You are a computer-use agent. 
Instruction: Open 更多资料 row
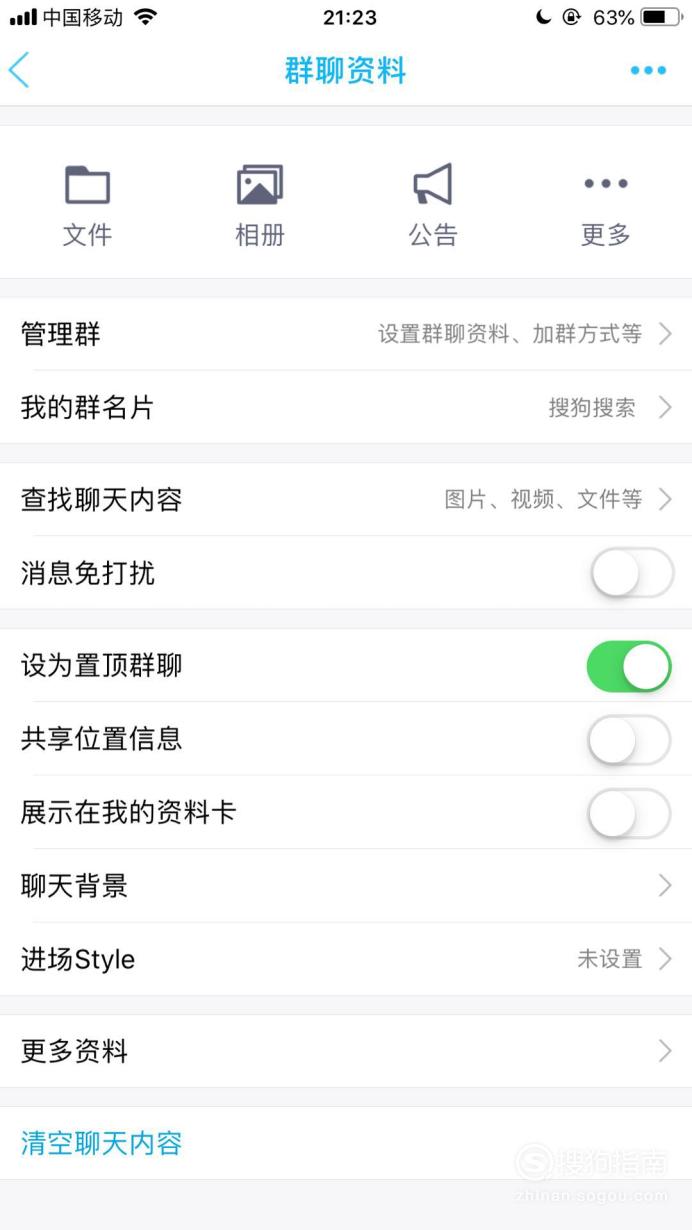pos(346,1051)
